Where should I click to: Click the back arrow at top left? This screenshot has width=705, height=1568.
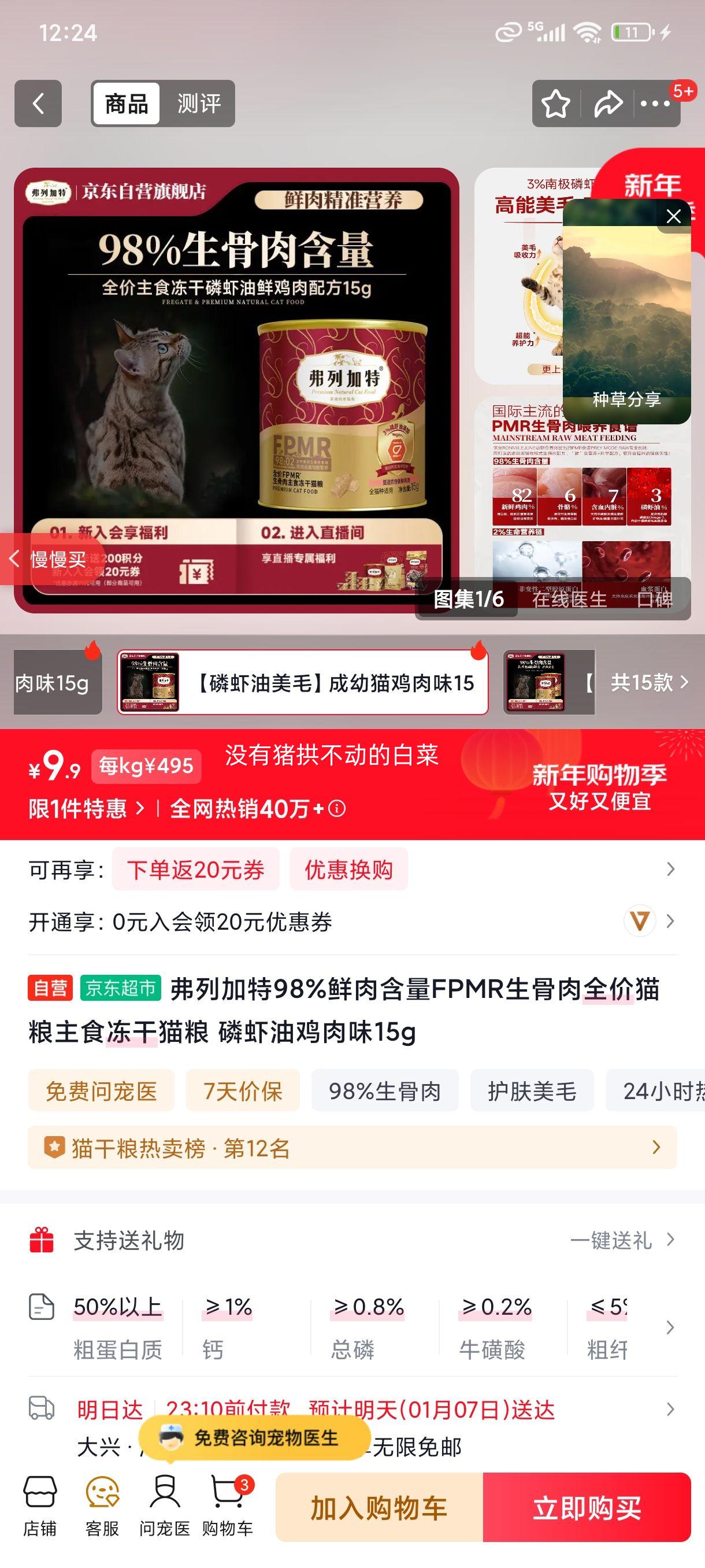click(x=38, y=103)
